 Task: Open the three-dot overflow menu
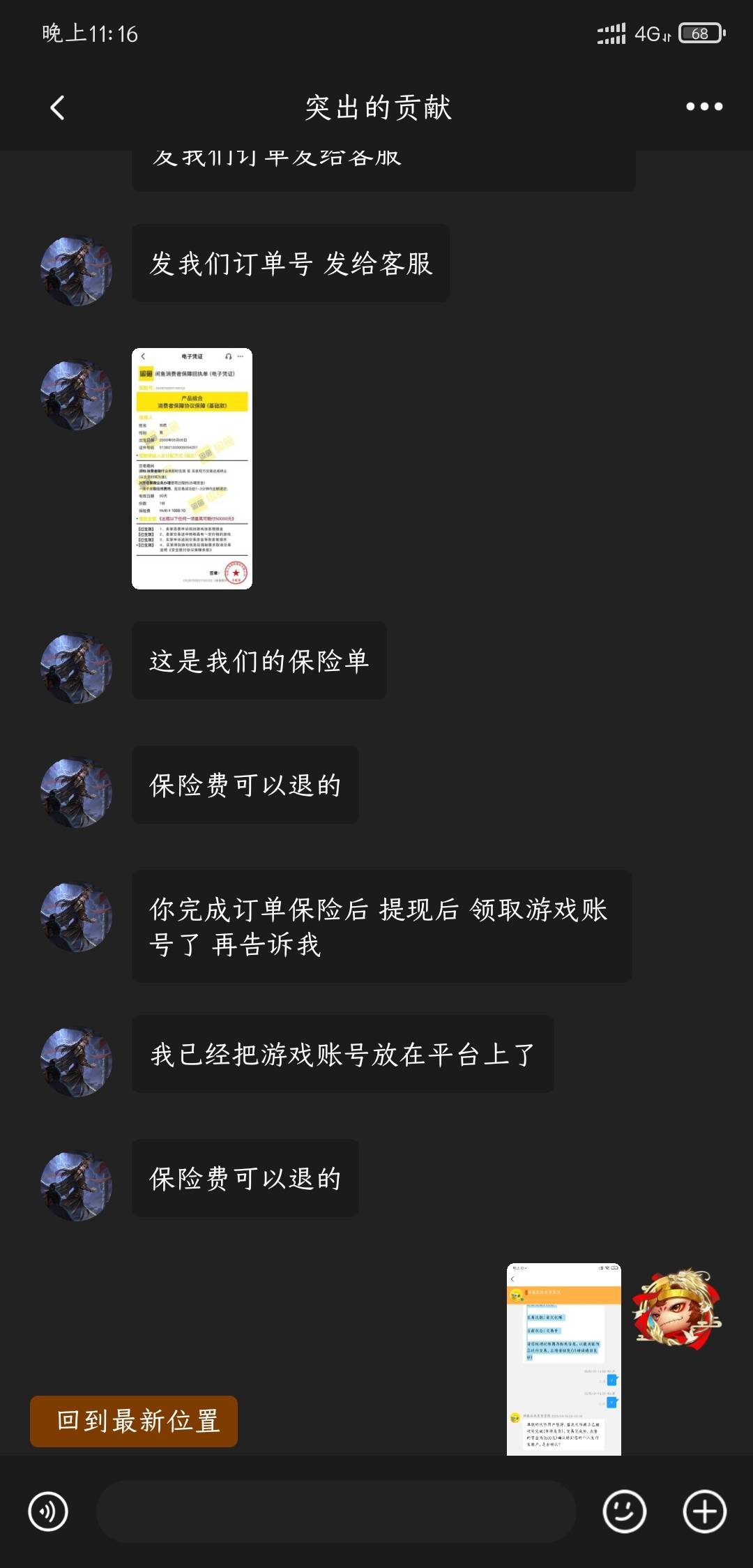(703, 107)
